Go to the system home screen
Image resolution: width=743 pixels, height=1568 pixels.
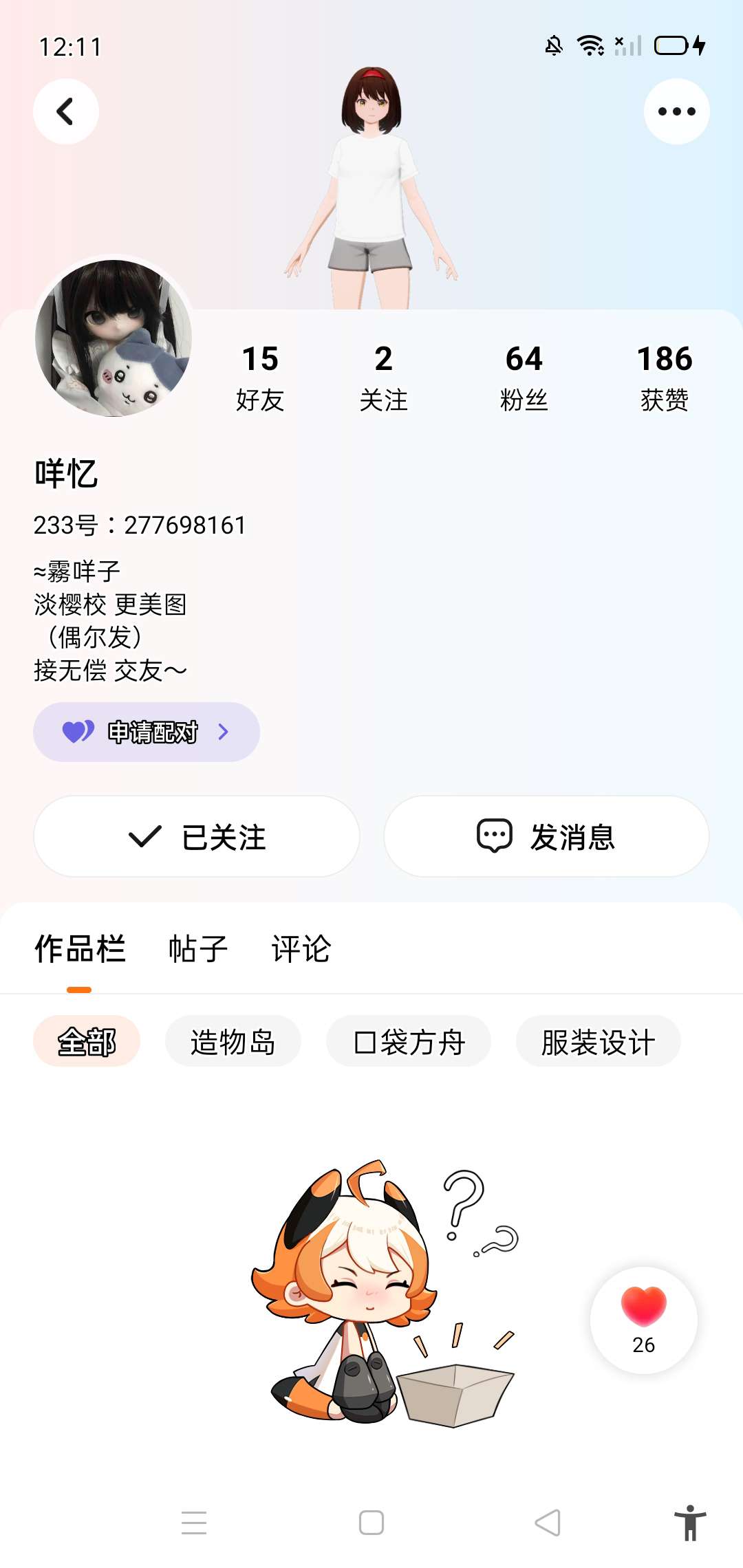[371, 1523]
